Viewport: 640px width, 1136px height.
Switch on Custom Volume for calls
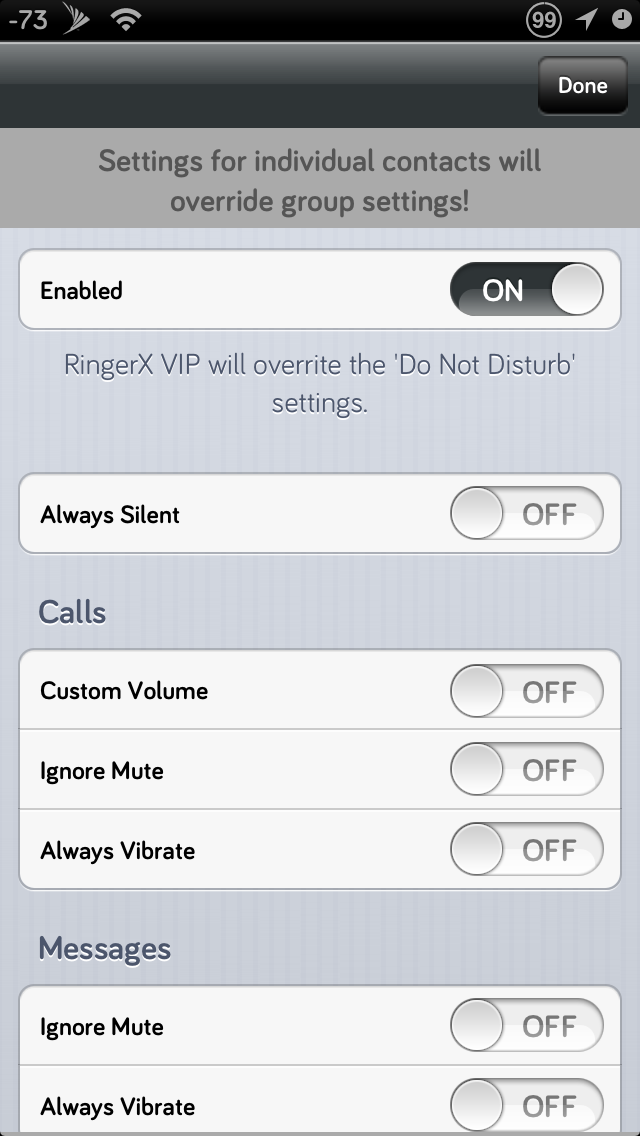(x=527, y=690)
